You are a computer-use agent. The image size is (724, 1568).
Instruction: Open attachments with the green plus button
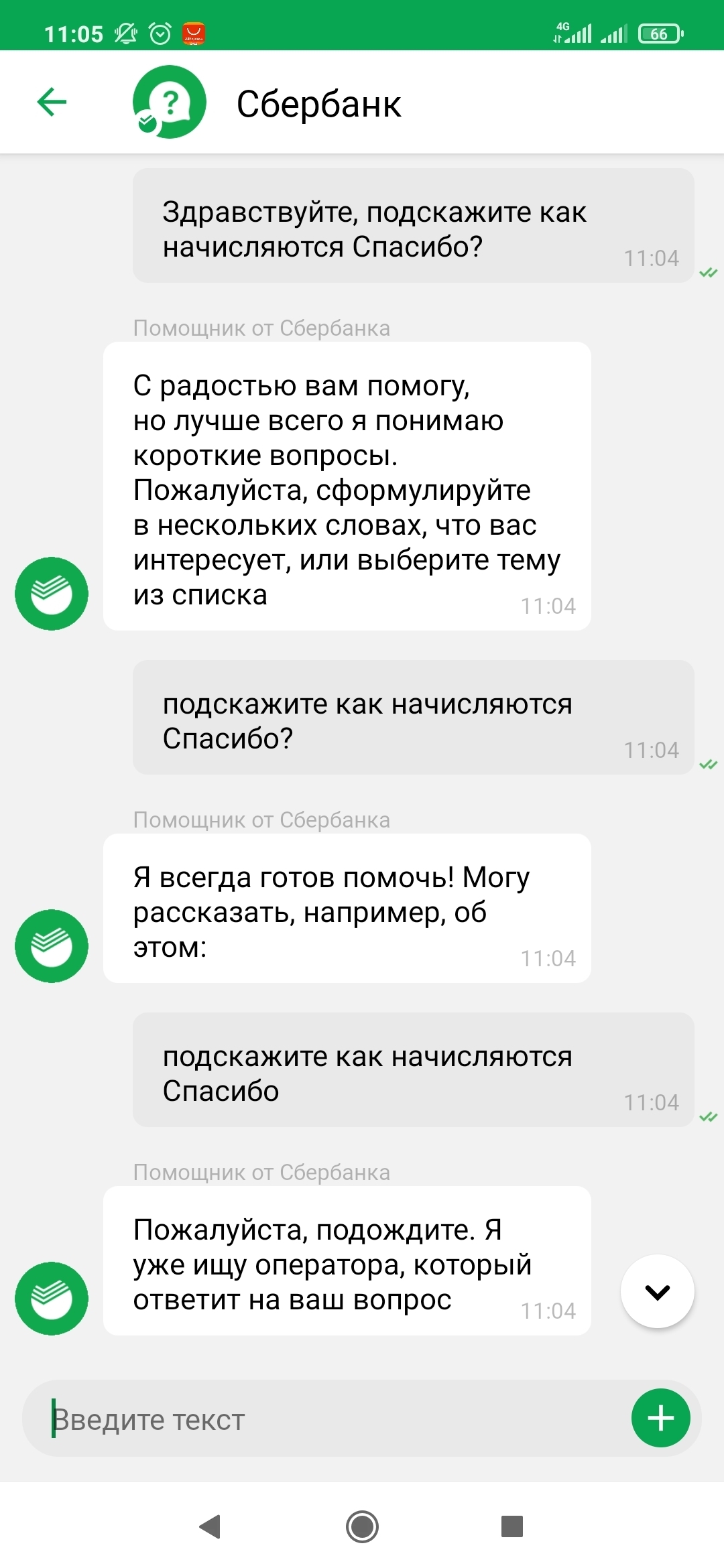click(660, 1419)
